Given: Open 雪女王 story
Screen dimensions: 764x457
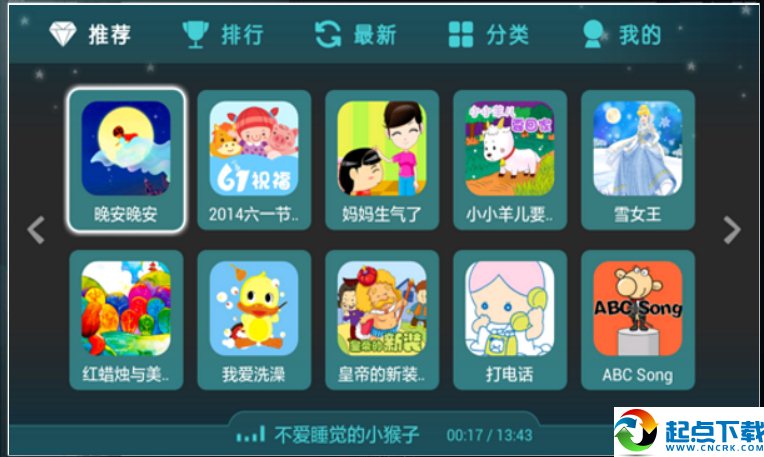Looking at the screenshot, I should (x=638, y=159).
